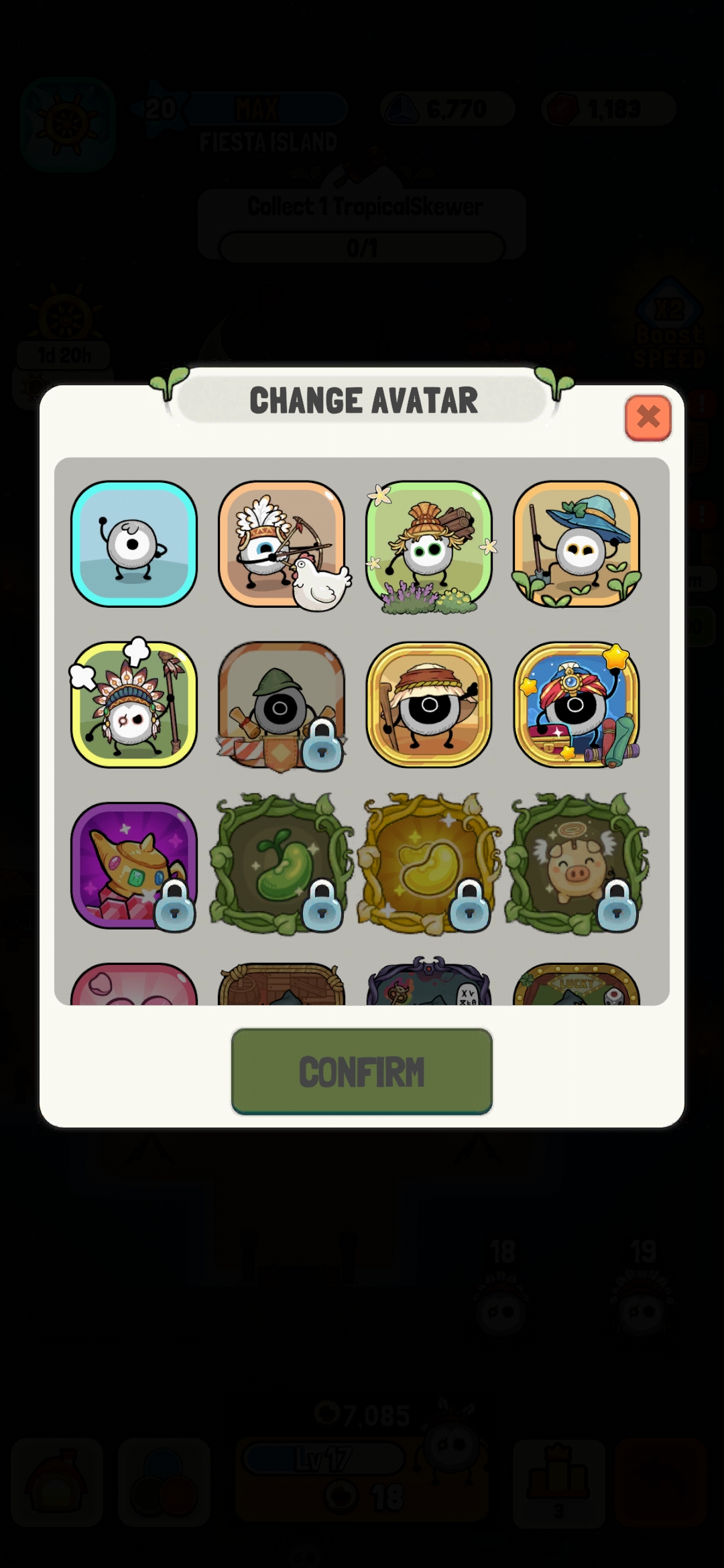The height and width of the screenshot is (1568, 724).
Task: Tap the locked winged pig avatar
Action: [x=577, y=864]
